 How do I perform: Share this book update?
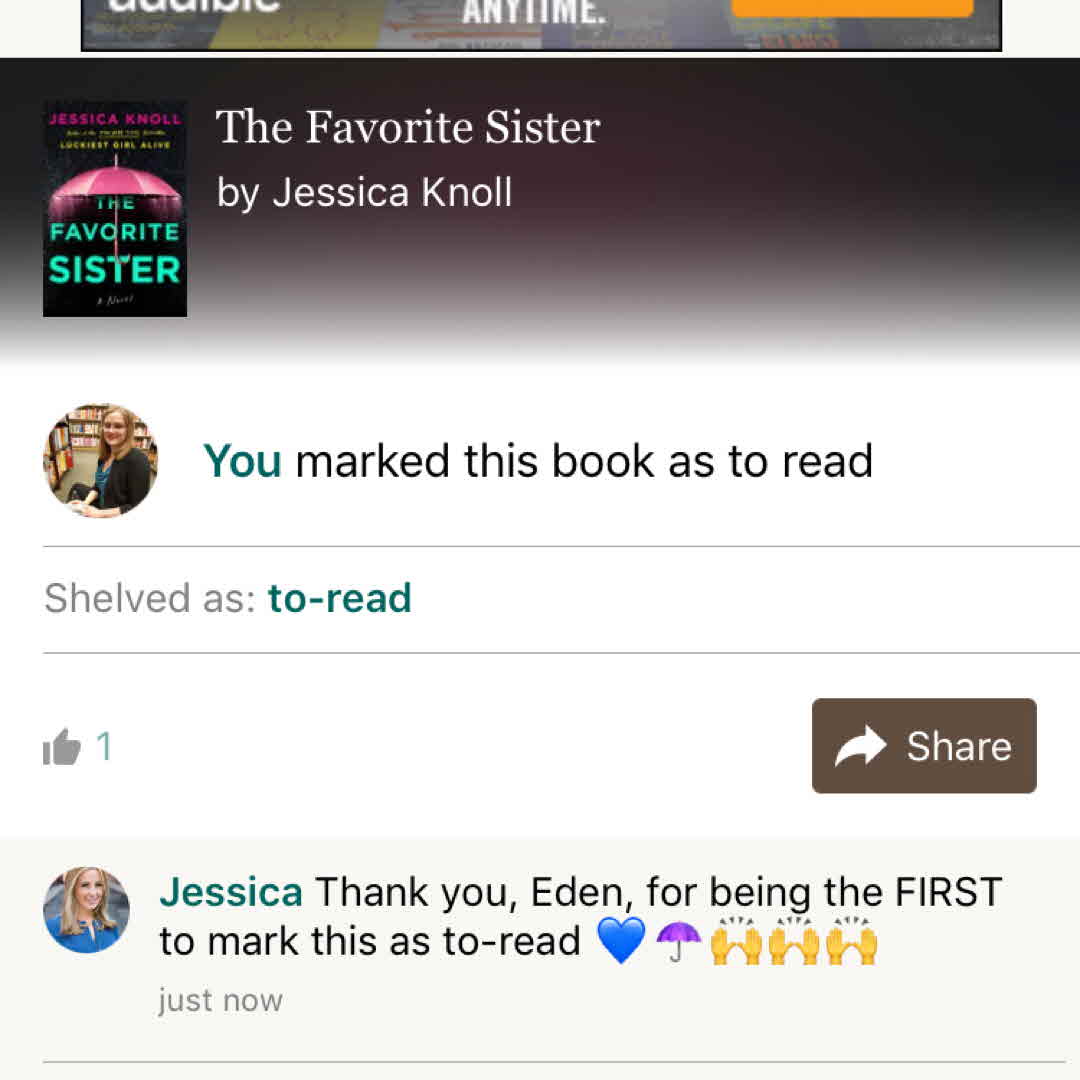(x=923, y=746)
